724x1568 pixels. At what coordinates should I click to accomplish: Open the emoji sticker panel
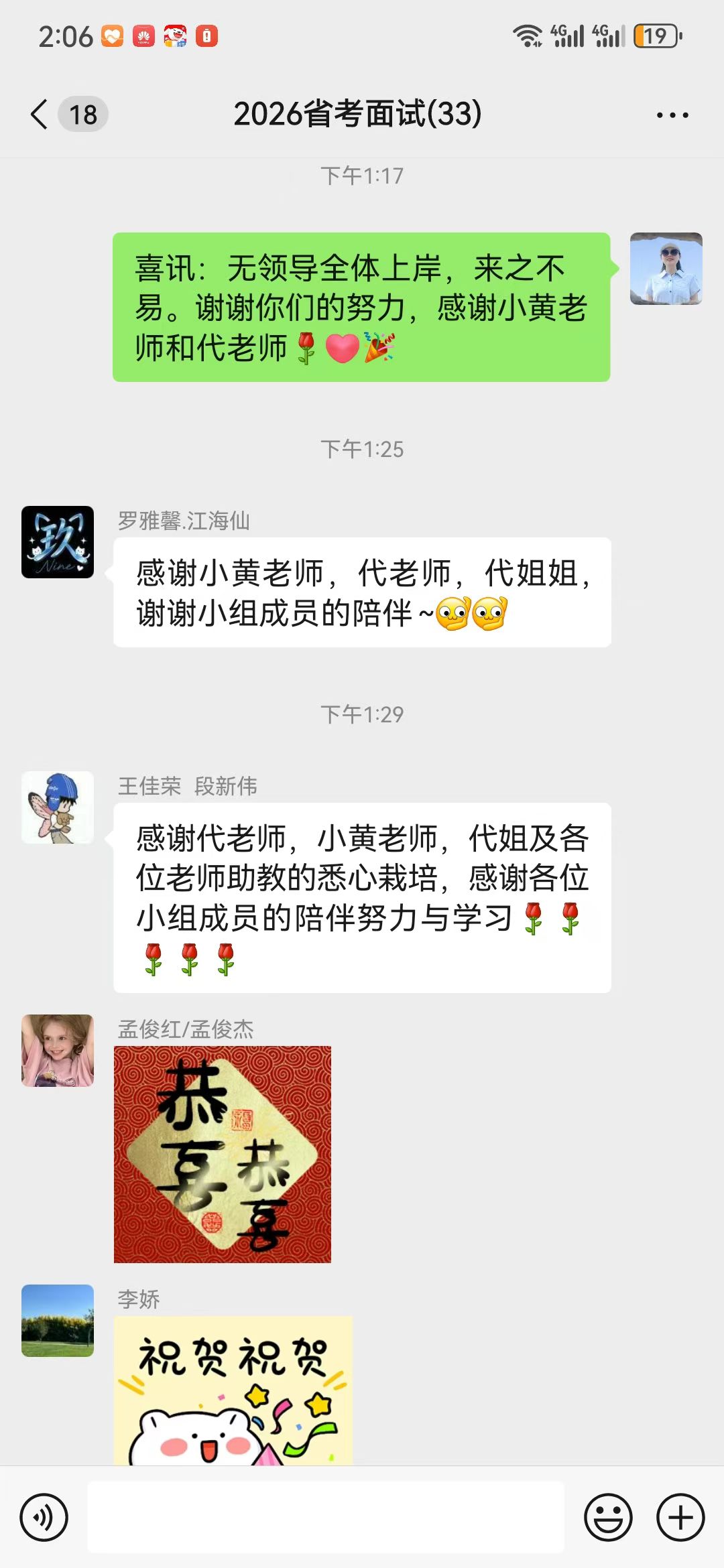tap(608, 1518)
